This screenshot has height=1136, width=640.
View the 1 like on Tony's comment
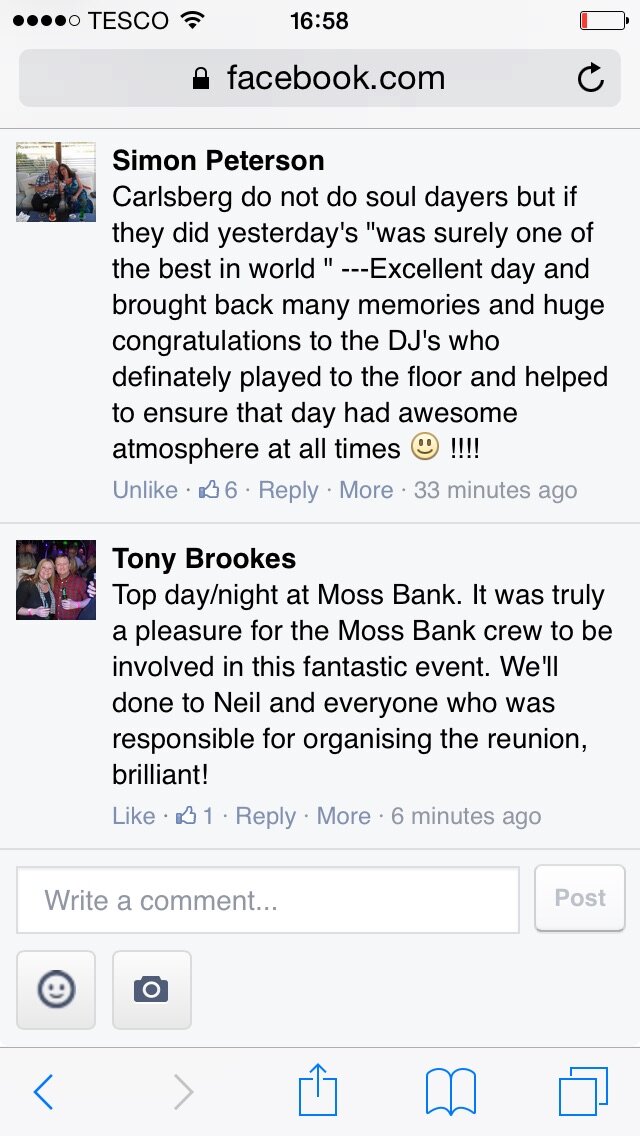194,816
